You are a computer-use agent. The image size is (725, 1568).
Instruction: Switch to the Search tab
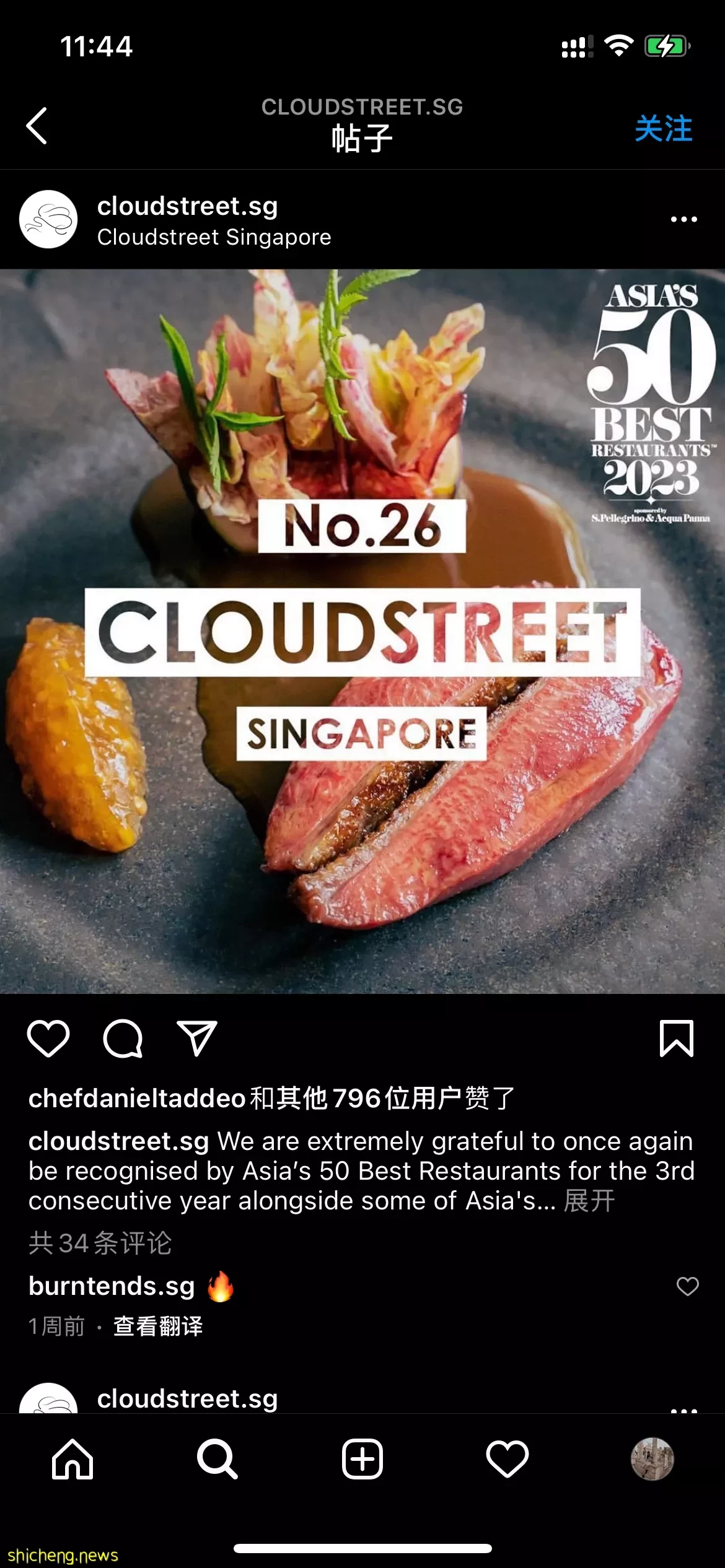click(217, 1459)
